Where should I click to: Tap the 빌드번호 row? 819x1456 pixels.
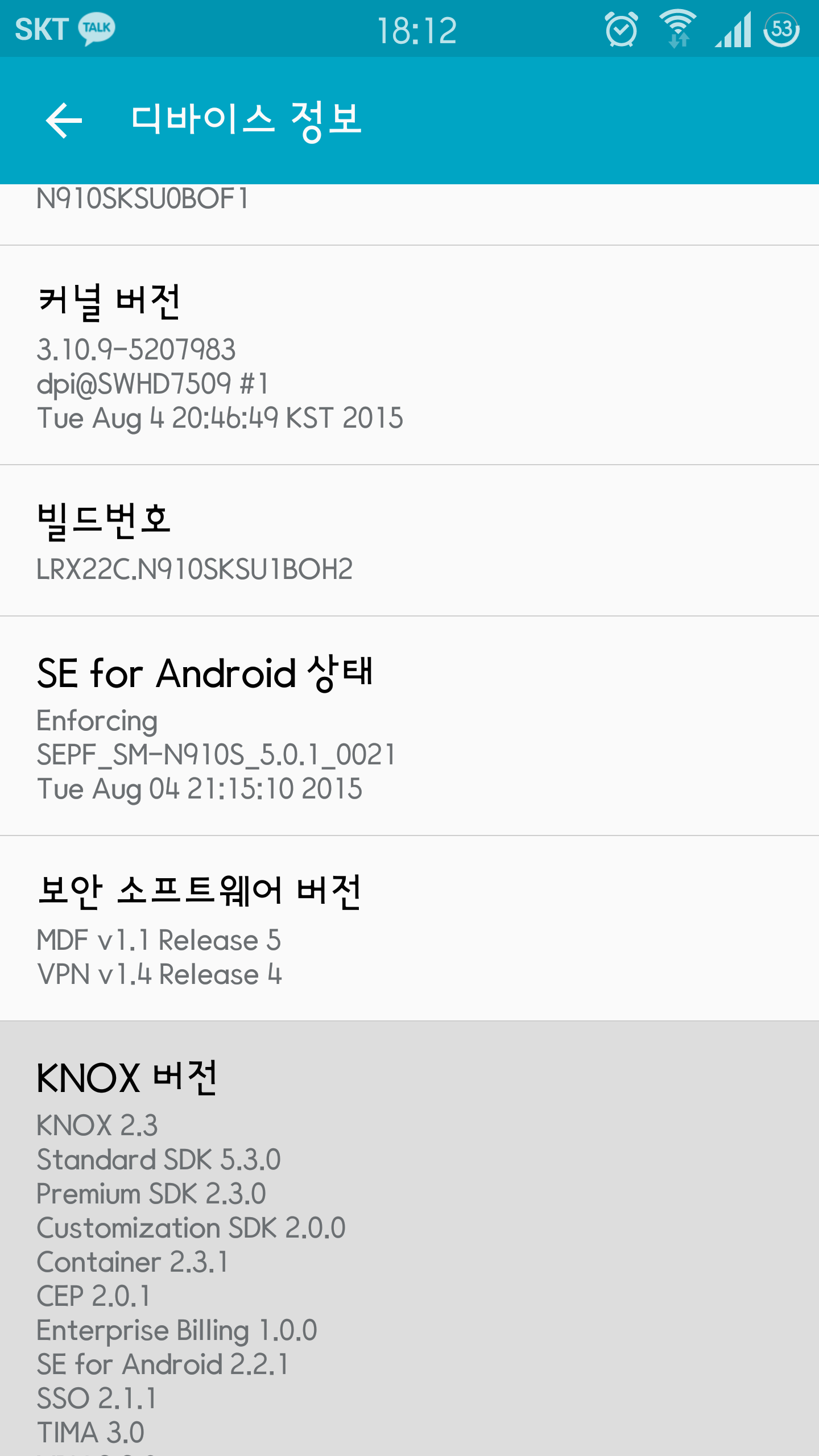click(409, 540)
